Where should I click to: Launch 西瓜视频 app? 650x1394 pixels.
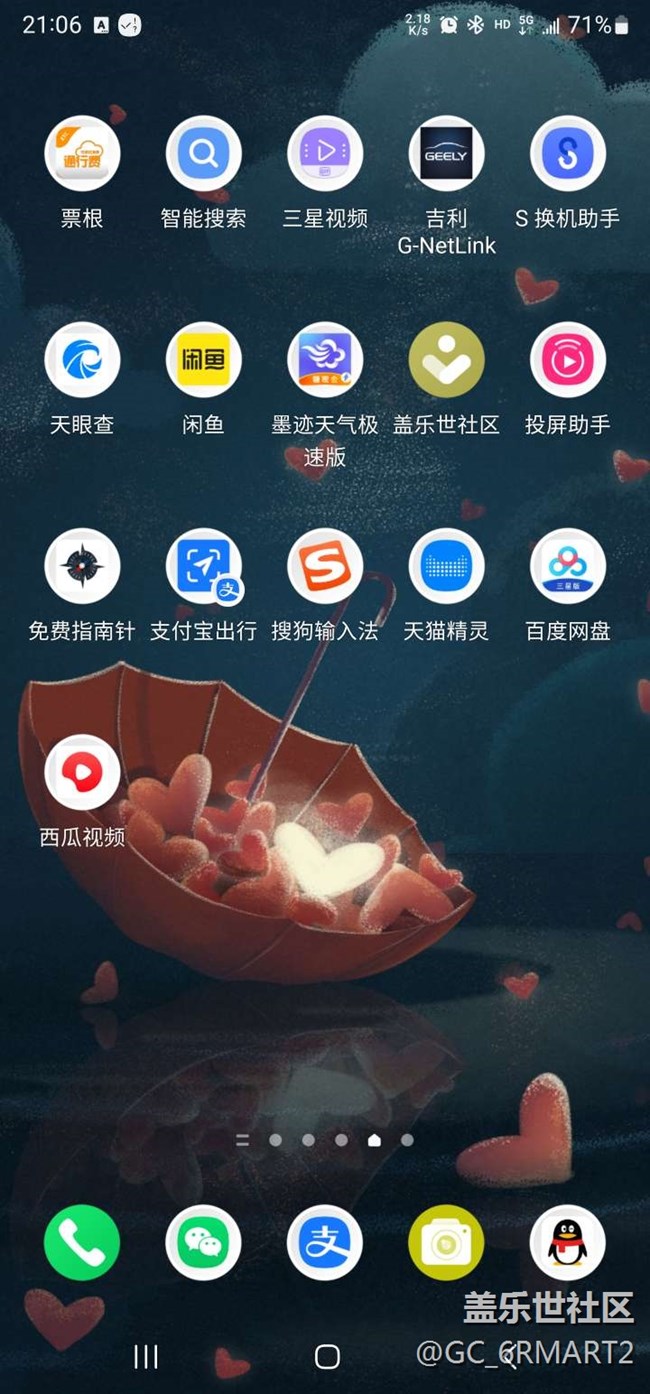pos(82,772)
